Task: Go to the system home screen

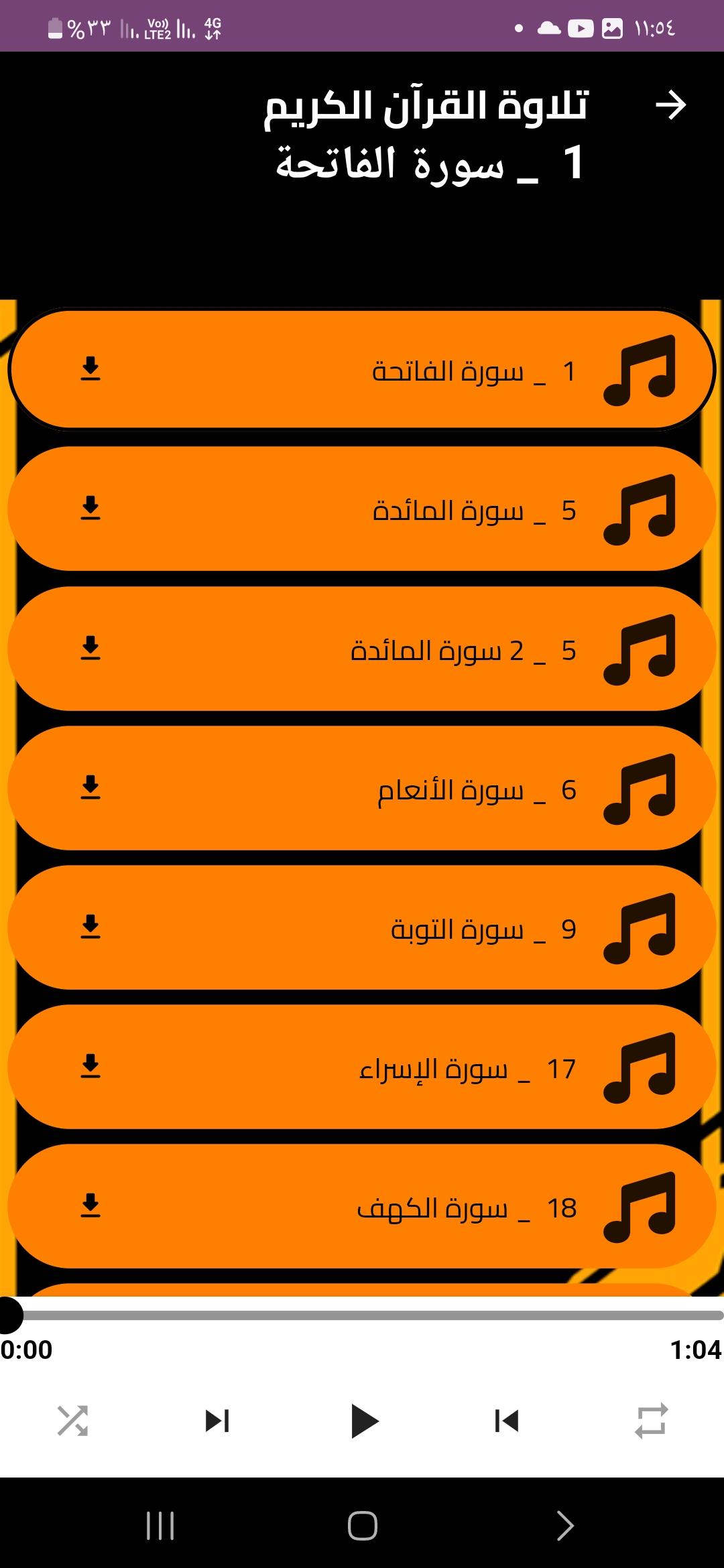Action: click(362, 1526)
